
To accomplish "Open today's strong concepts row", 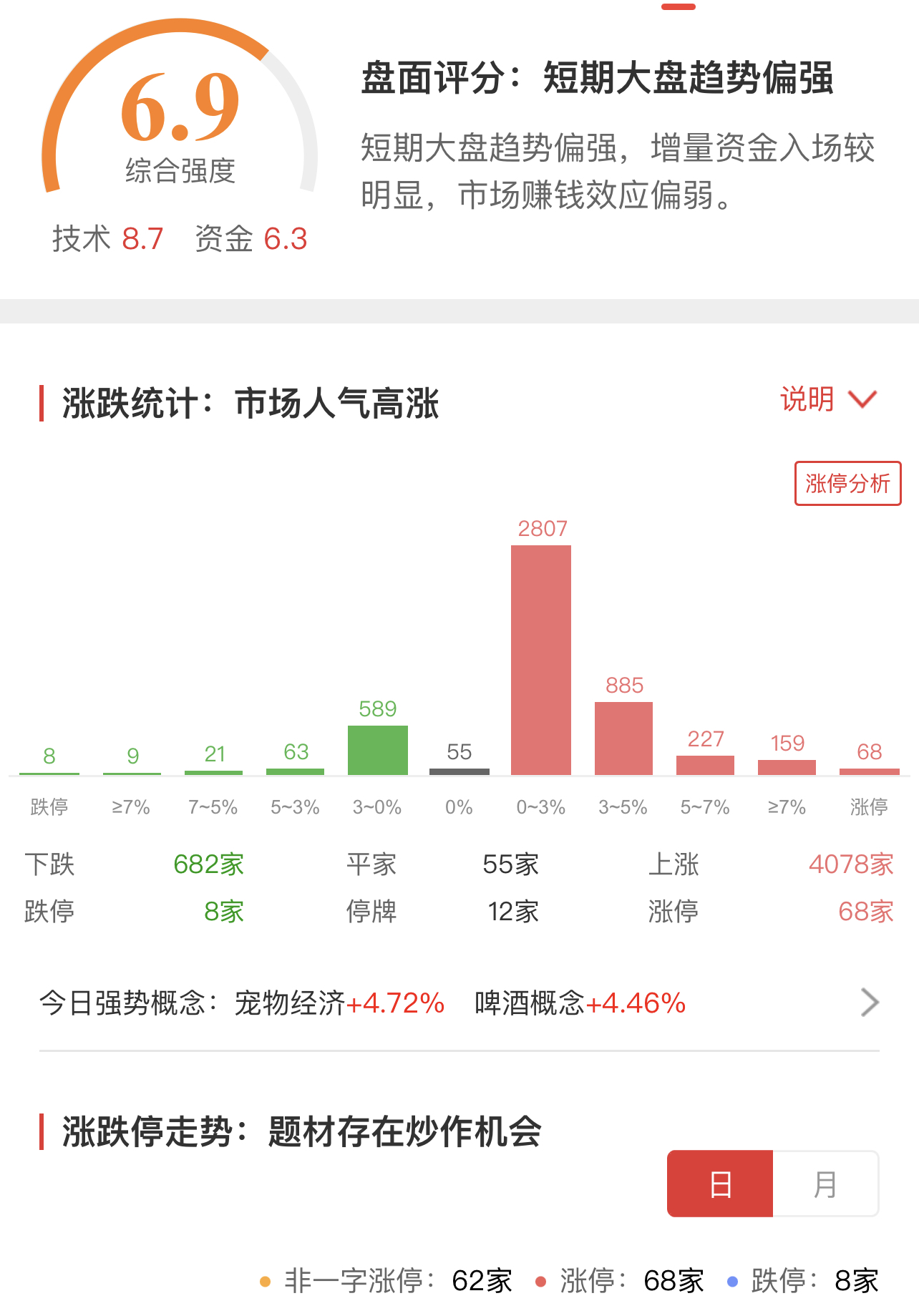I will [458, 1003].
